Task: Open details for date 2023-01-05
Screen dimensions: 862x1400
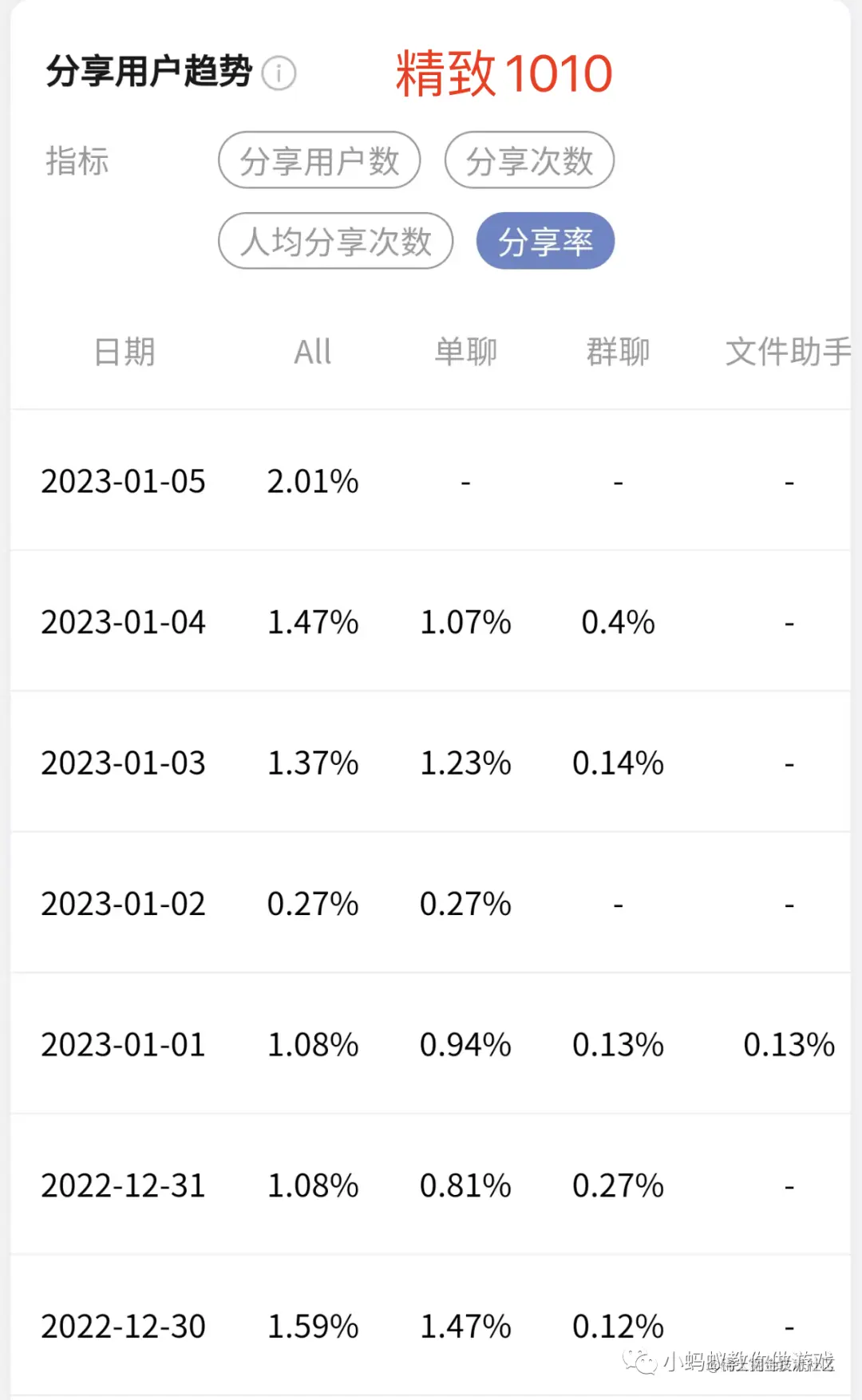Action: pos(124,481)
